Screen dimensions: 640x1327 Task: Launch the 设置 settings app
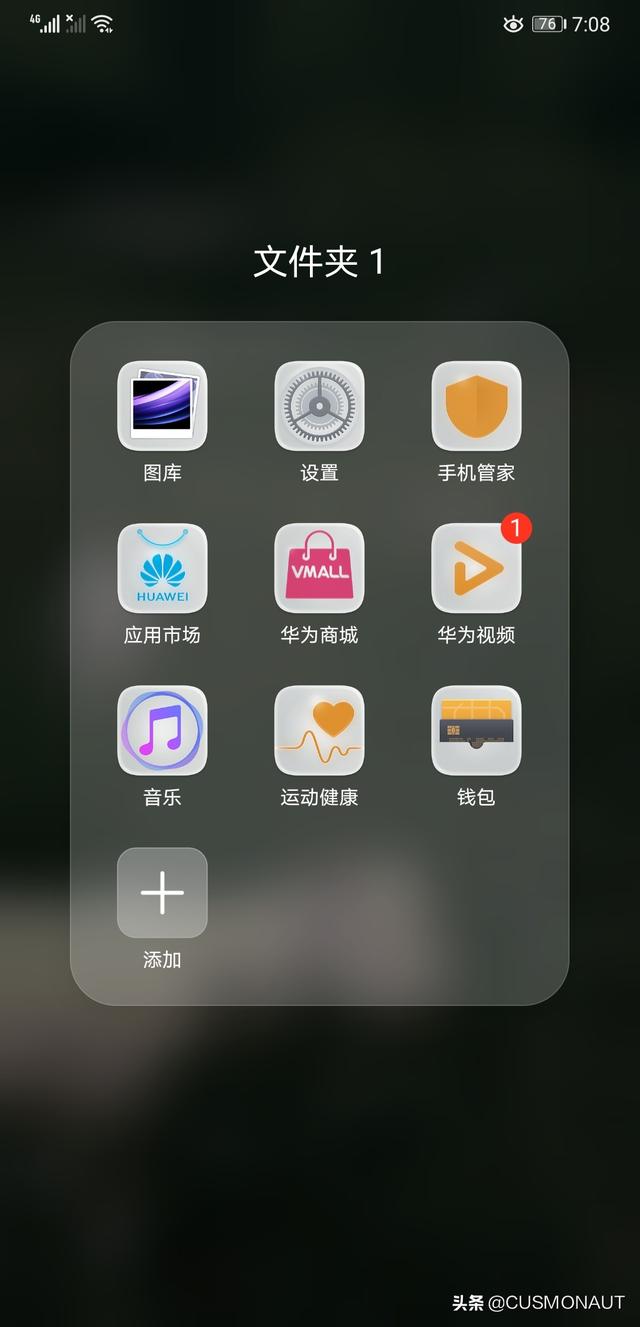319,406
